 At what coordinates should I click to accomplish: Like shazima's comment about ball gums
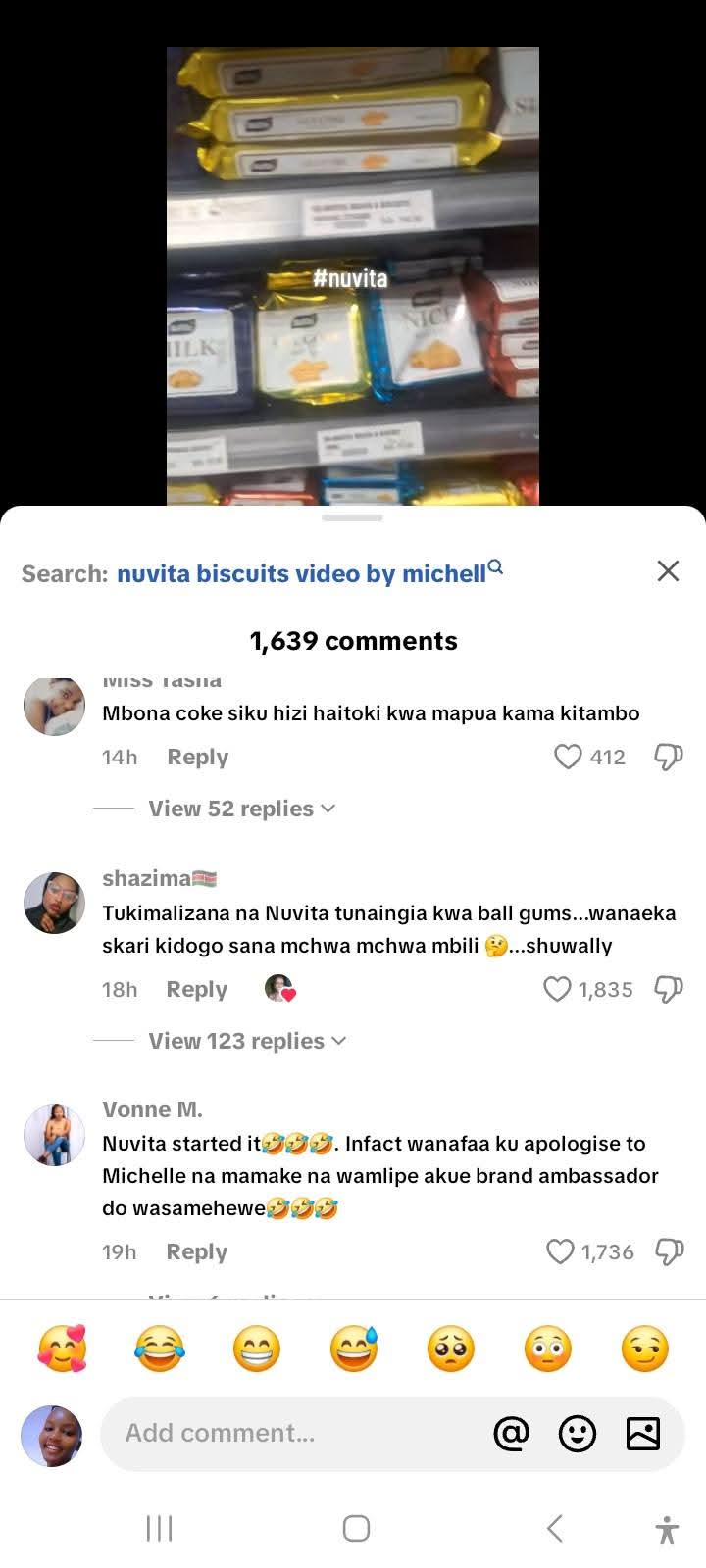(557, 989)
